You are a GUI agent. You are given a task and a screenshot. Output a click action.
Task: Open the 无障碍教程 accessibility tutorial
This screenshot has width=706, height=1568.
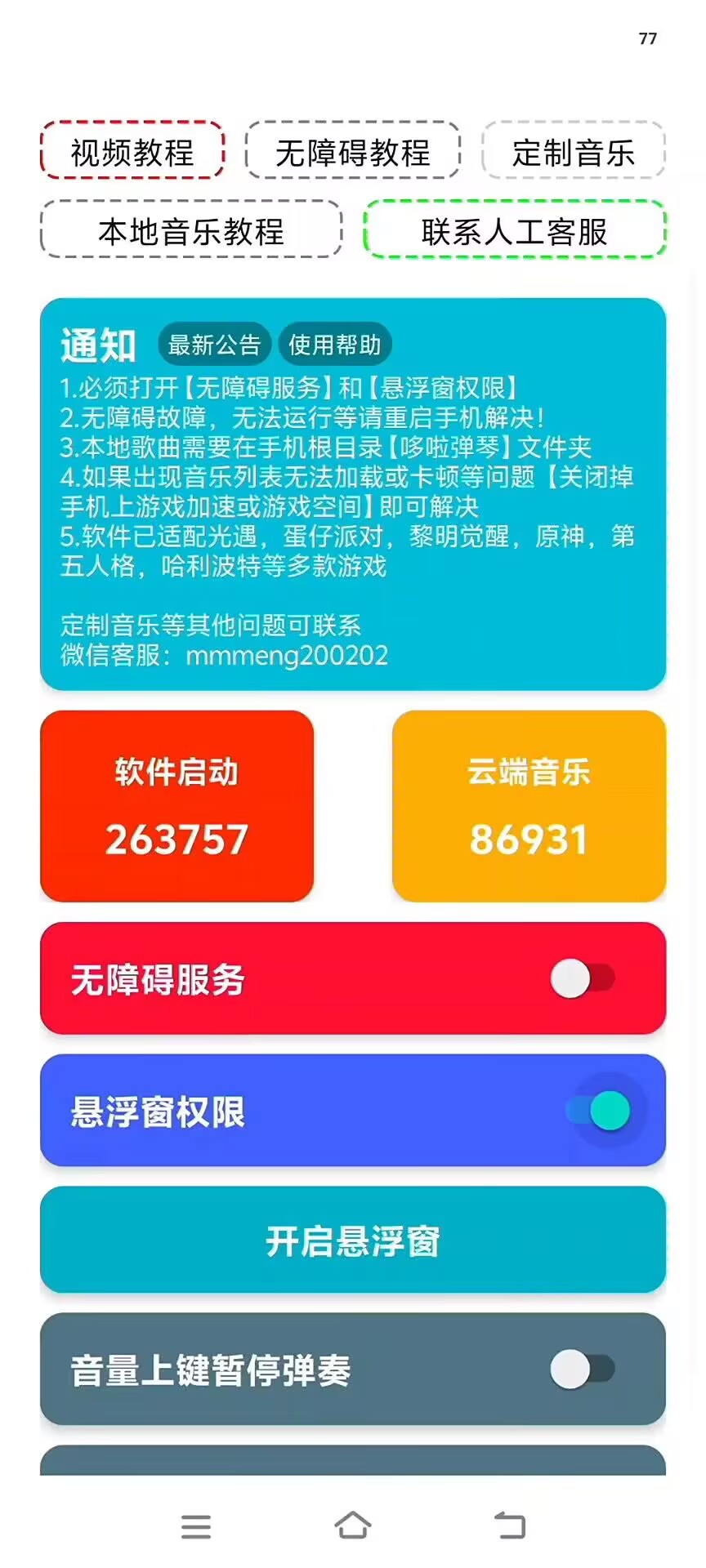pos(352,152)
